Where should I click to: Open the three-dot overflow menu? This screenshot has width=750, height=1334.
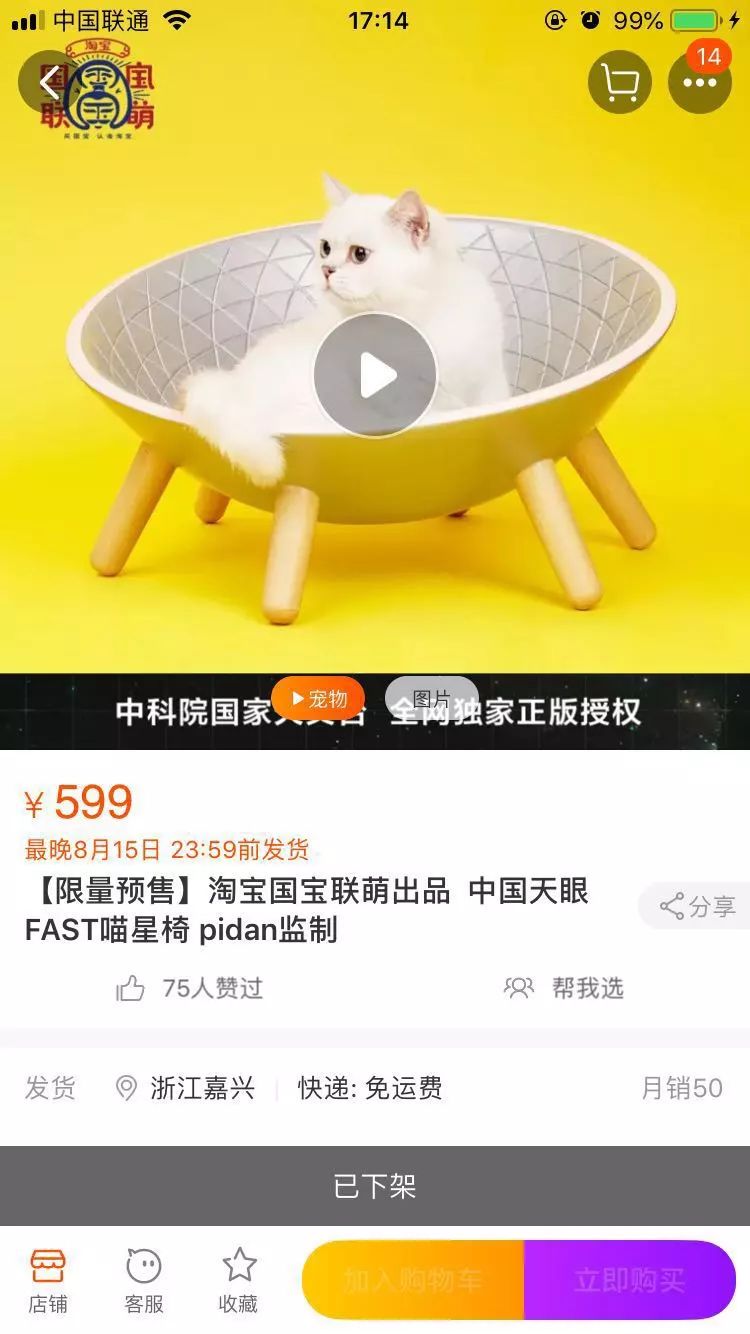700,82
